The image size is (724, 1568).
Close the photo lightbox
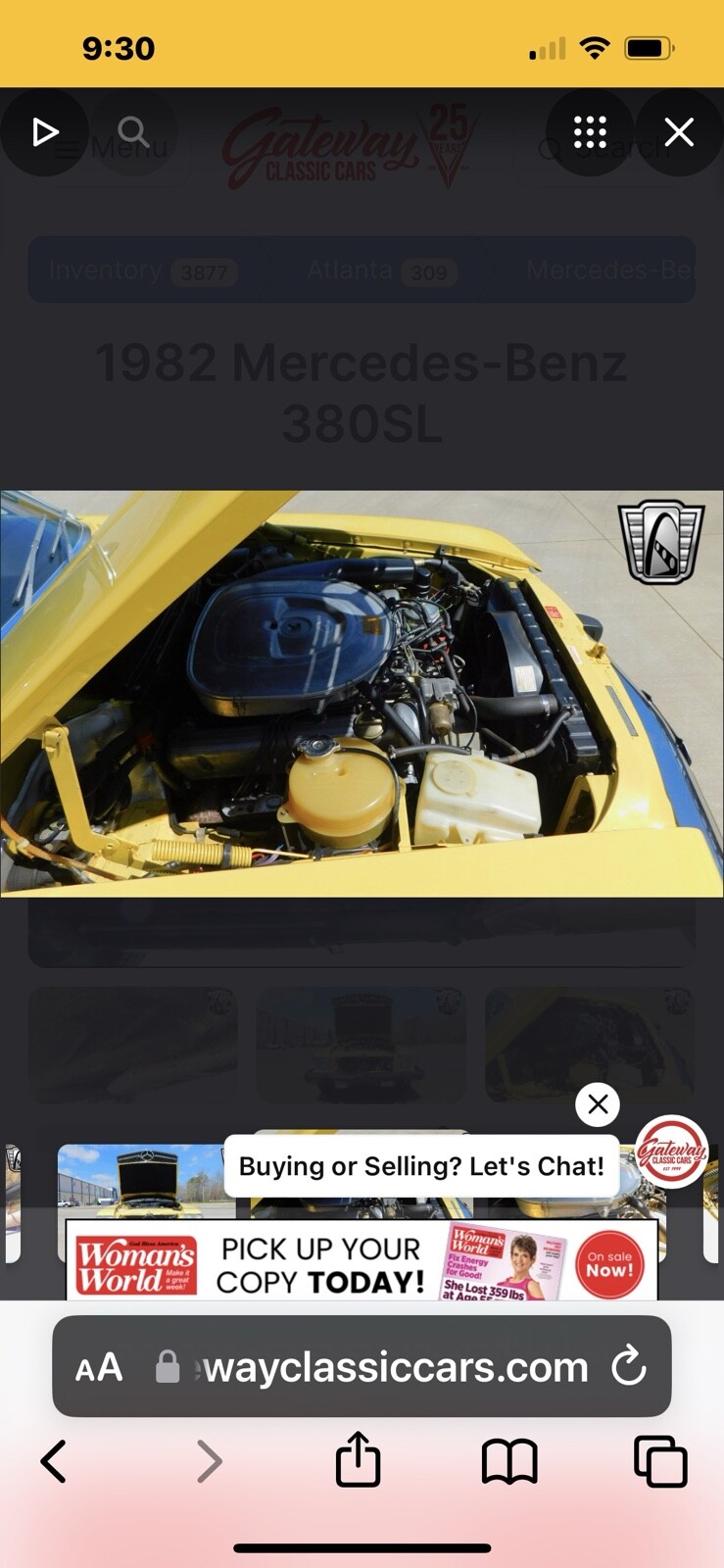[679, 132]
